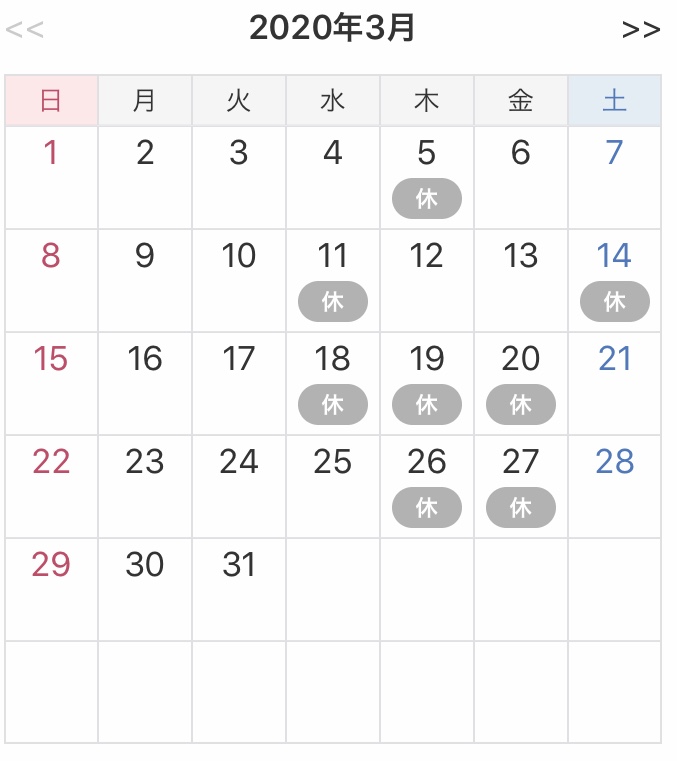Go to the next month with >>

point(640,29)
